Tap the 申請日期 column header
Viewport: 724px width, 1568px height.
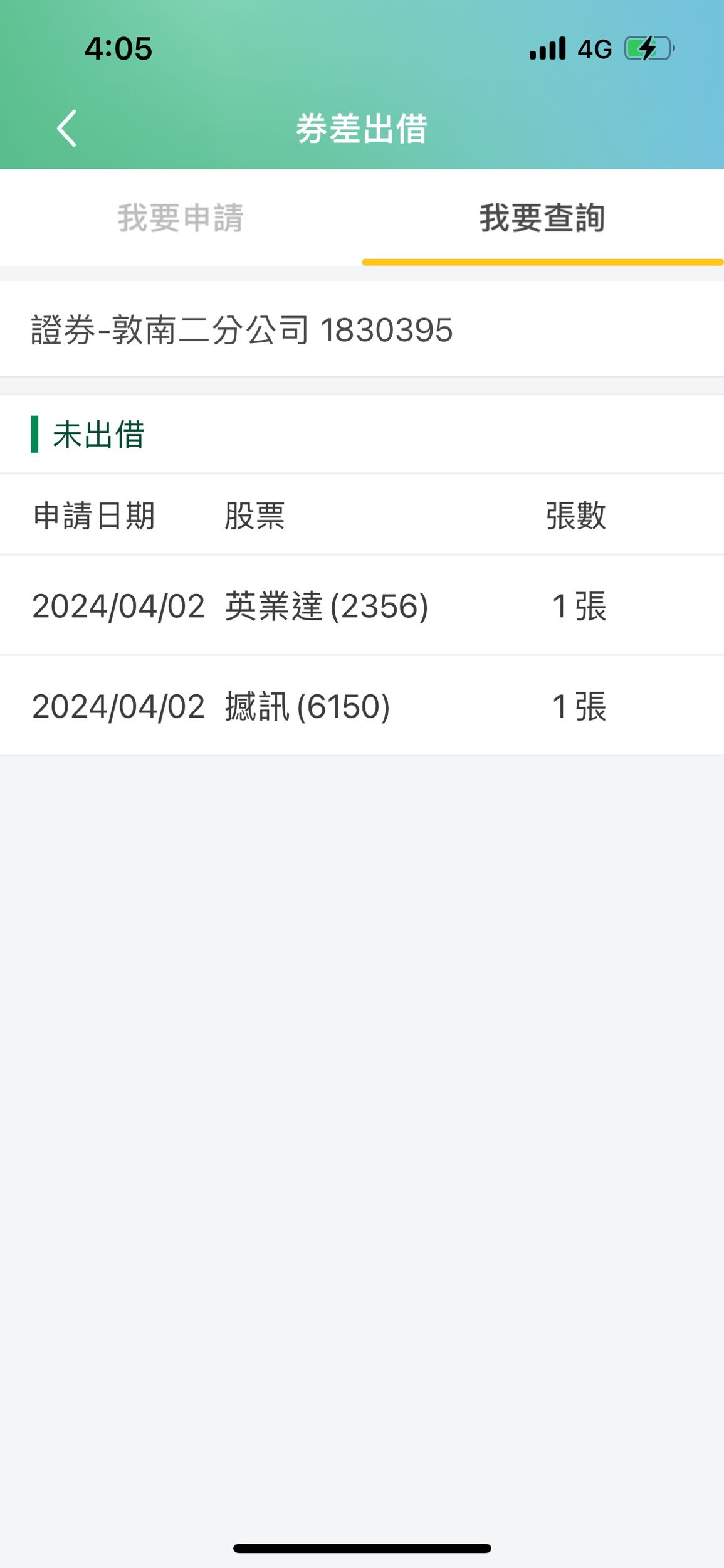(x=97, y=514)
